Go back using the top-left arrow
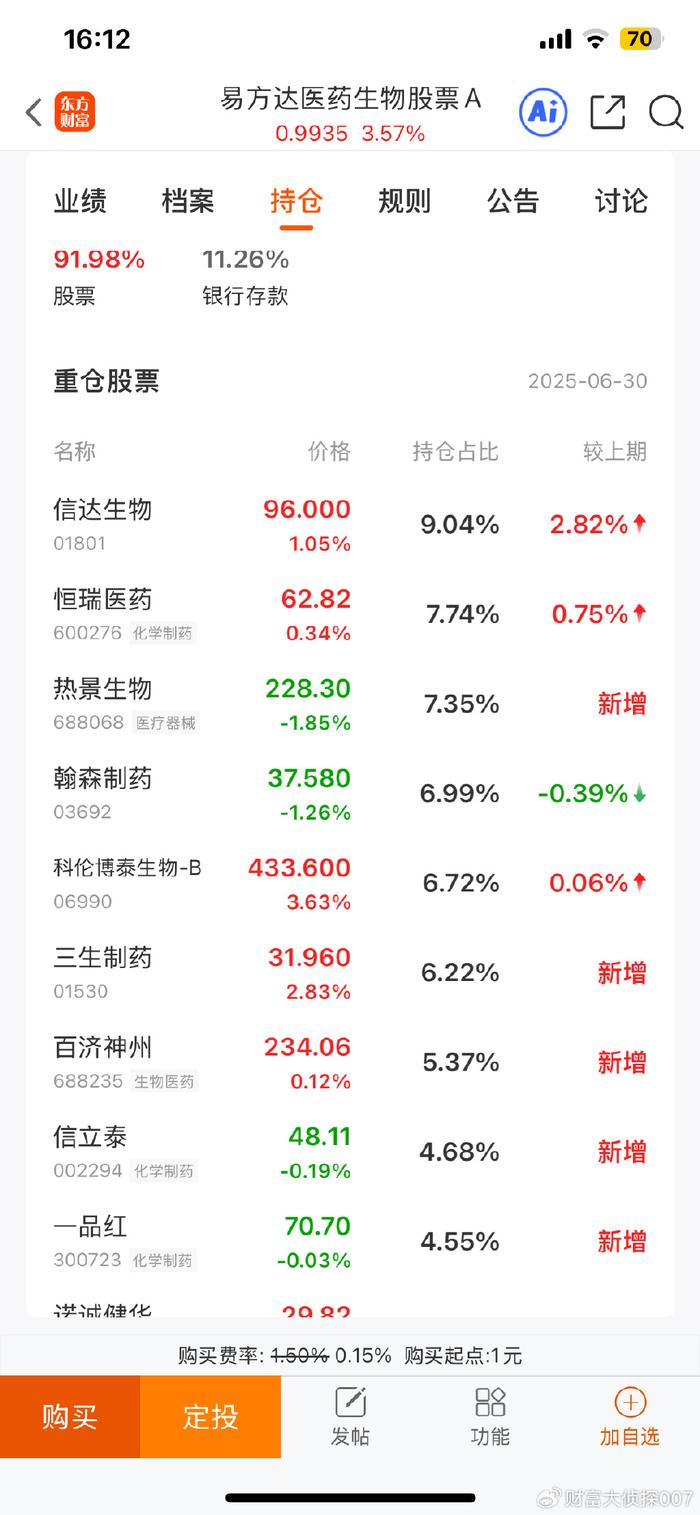The height and width of the screenshot is (1515, 700). (x=34, y=112)
